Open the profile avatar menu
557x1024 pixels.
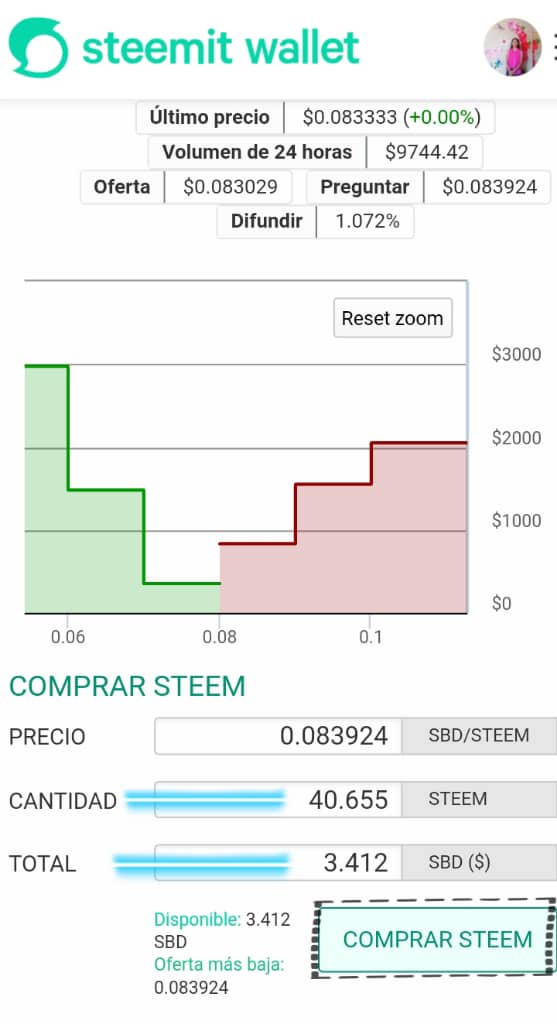pyautogui.click(x=513, y=47)
